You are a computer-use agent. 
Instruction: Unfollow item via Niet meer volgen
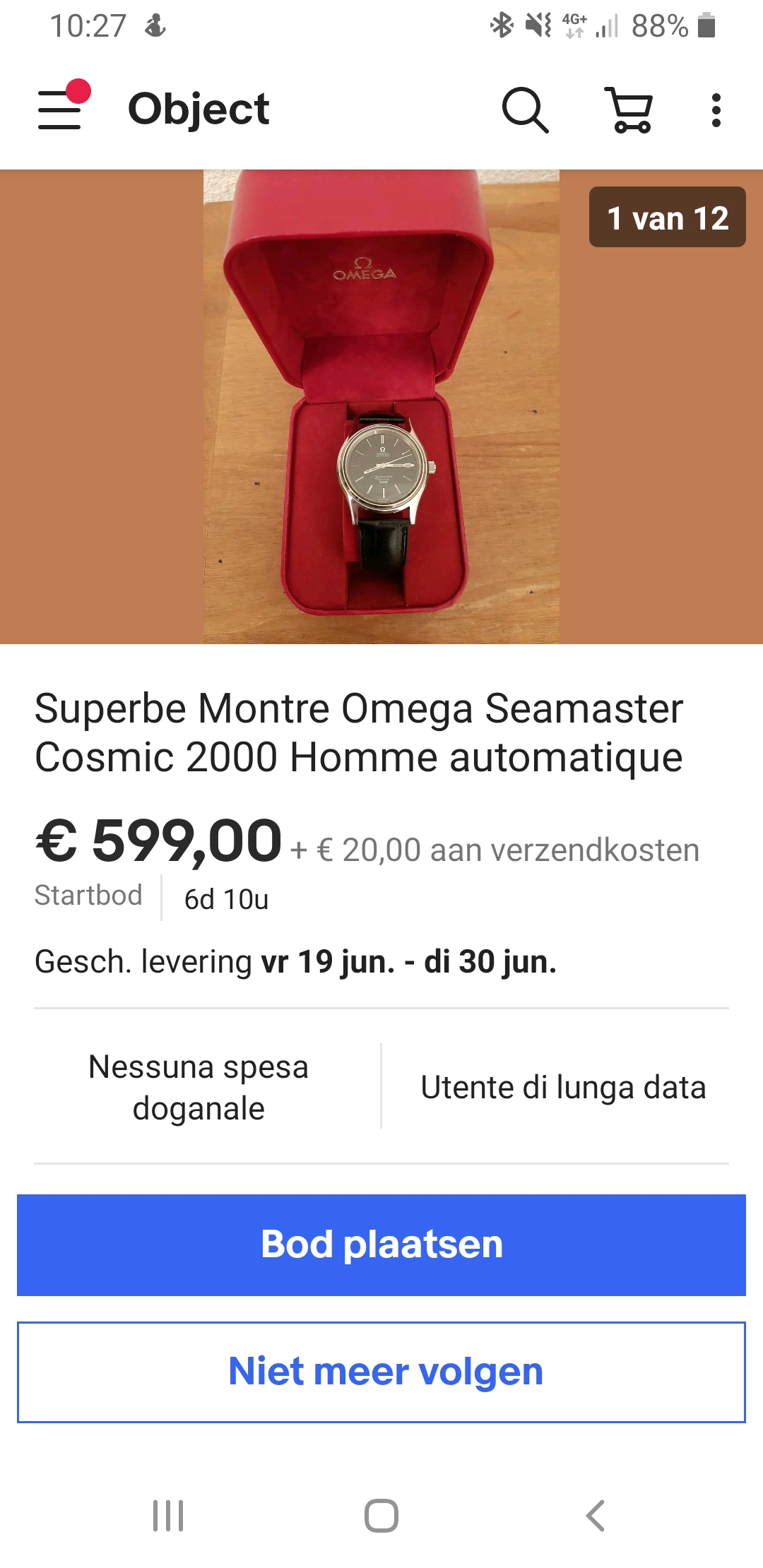click(x=381, y=1372)
